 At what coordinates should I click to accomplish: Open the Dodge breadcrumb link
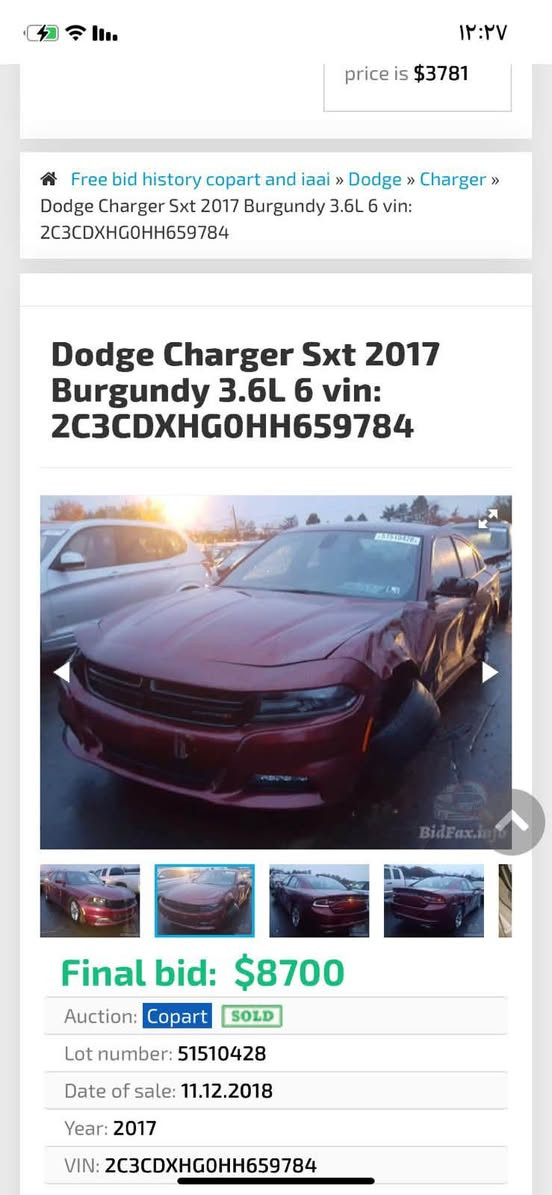375,180
